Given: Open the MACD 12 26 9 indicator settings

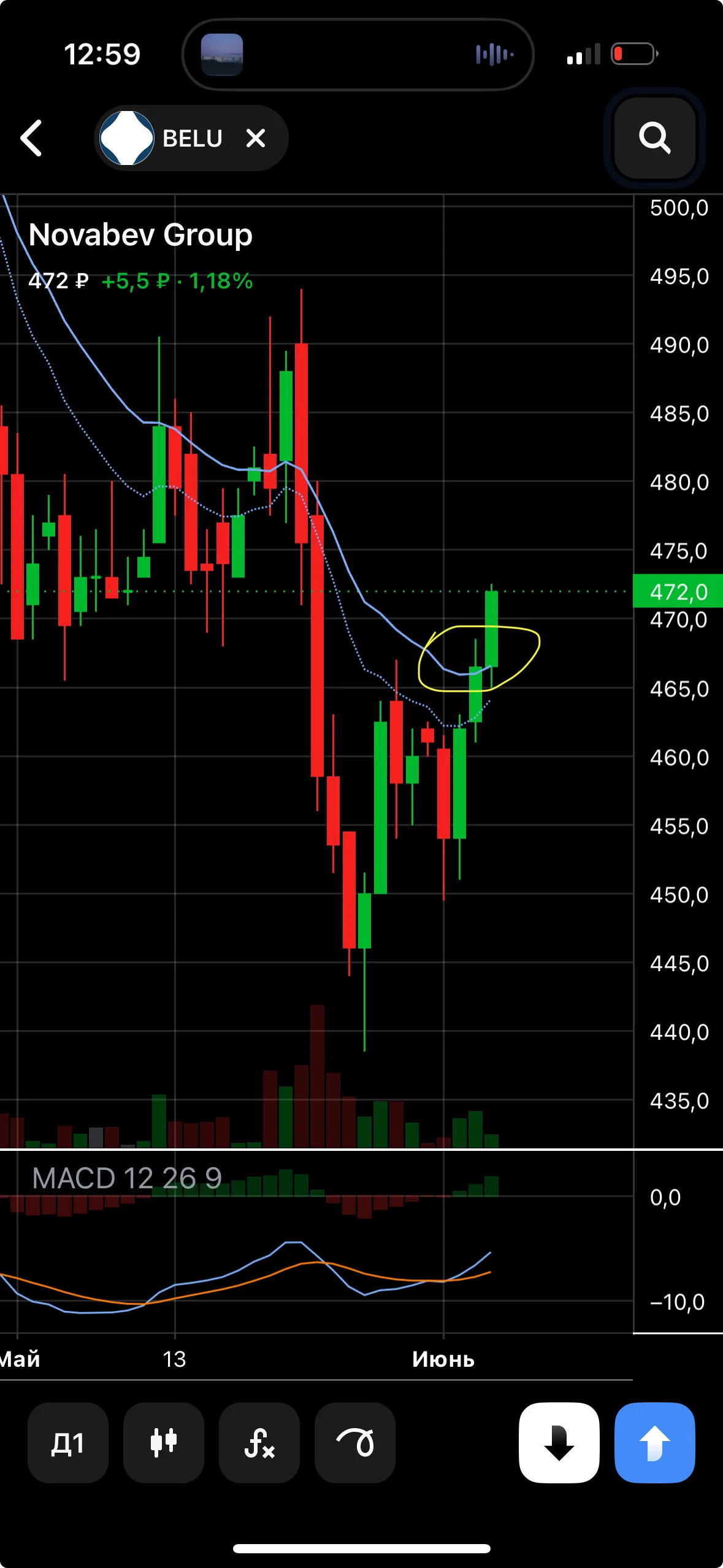Looking at the screenshot, I should point(127,1178).
